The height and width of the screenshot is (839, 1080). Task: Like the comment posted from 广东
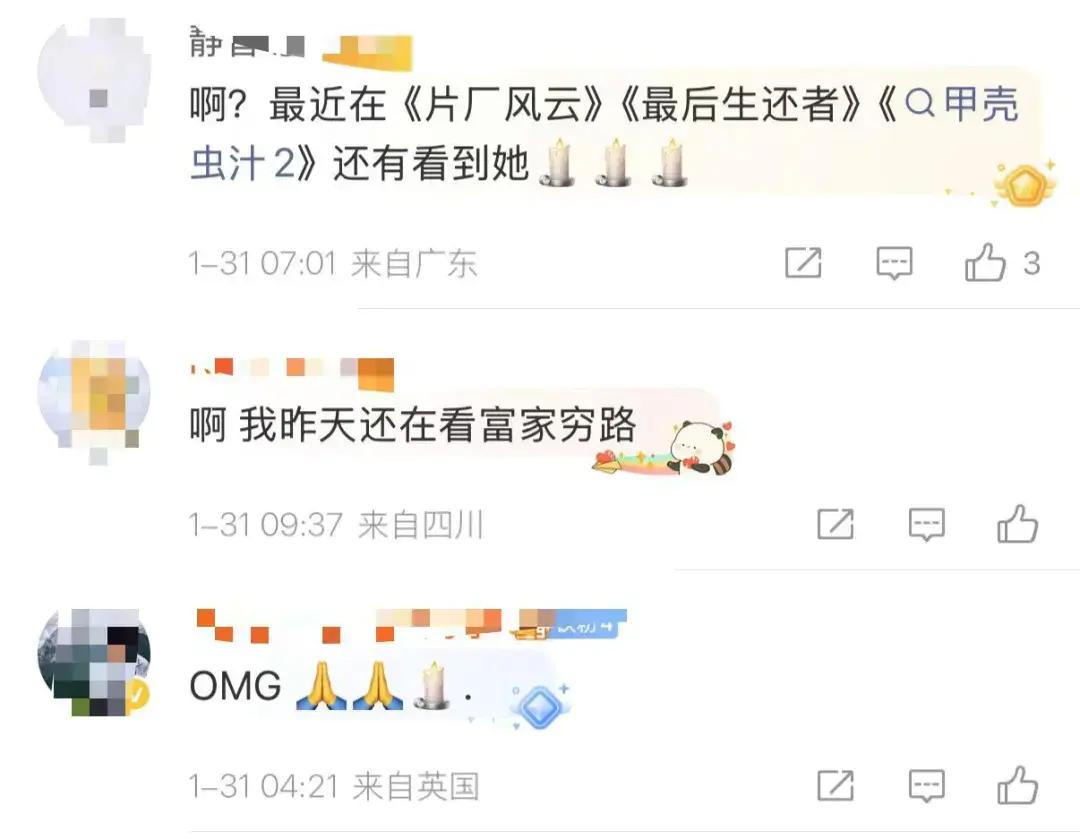(x=986, y=264)
